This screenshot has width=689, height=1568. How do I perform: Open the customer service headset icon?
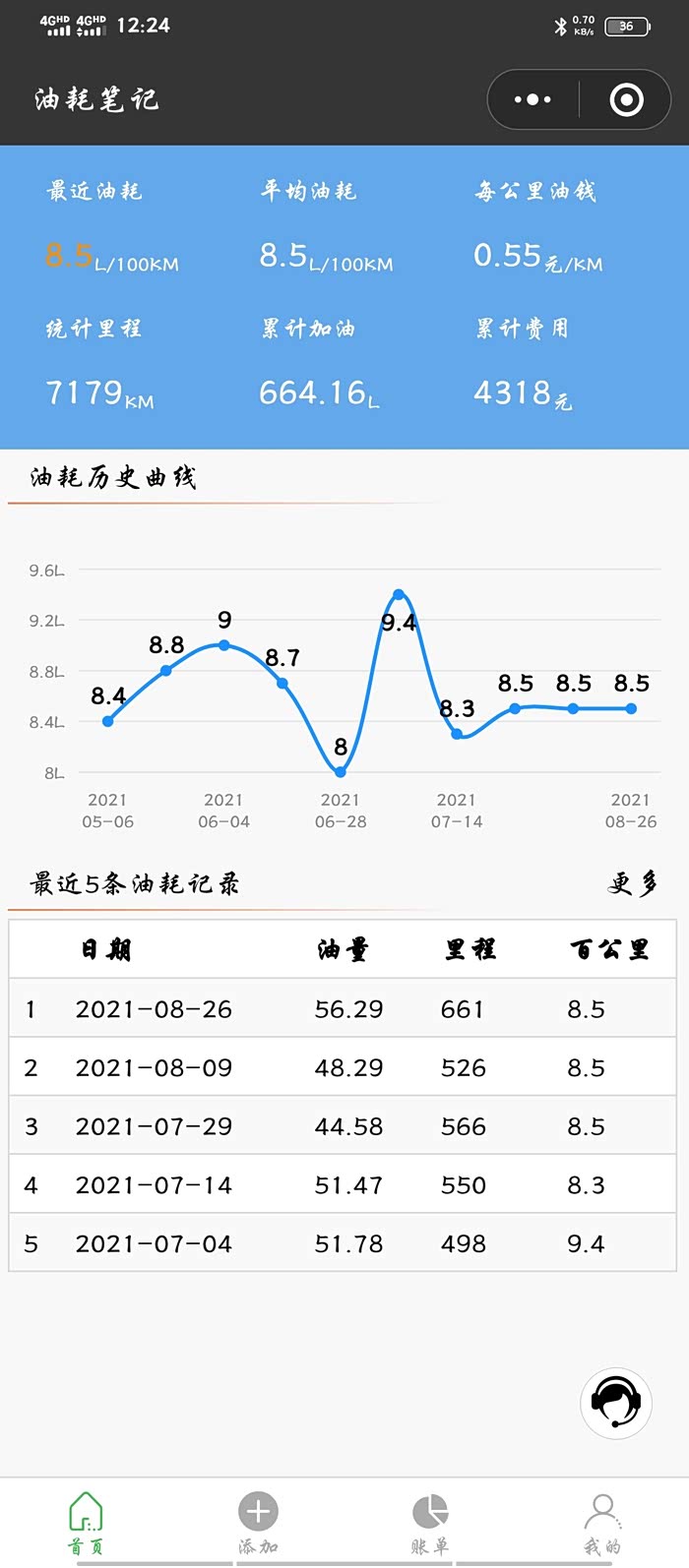point(616,1402)
